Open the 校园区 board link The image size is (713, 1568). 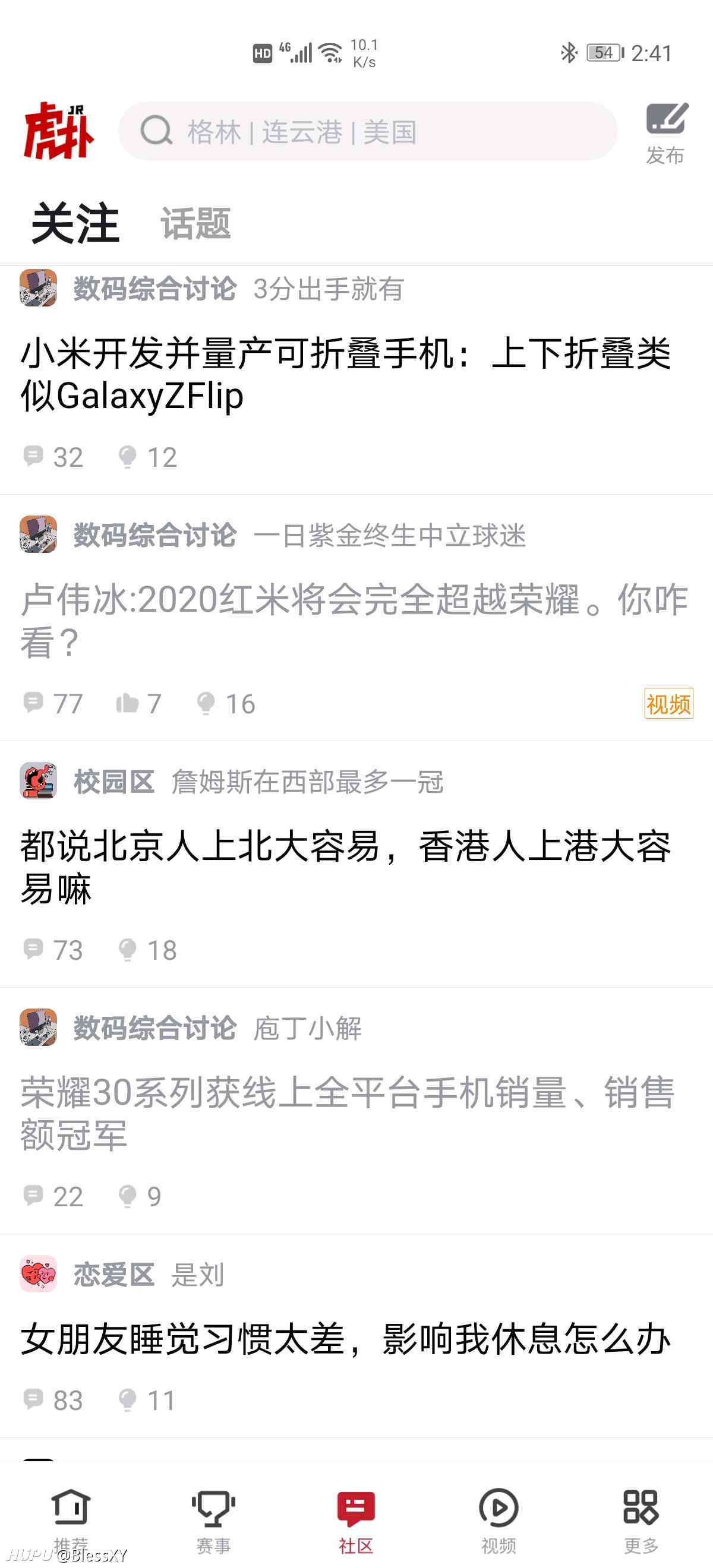click(x=114, y=782)
